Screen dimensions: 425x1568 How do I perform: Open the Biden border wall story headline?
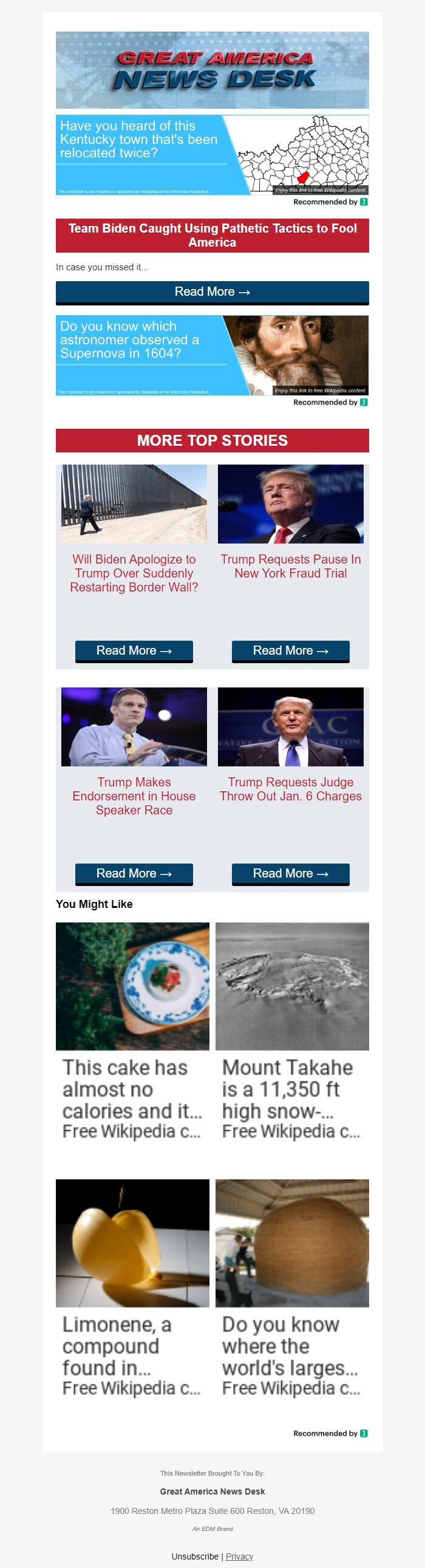134,573
